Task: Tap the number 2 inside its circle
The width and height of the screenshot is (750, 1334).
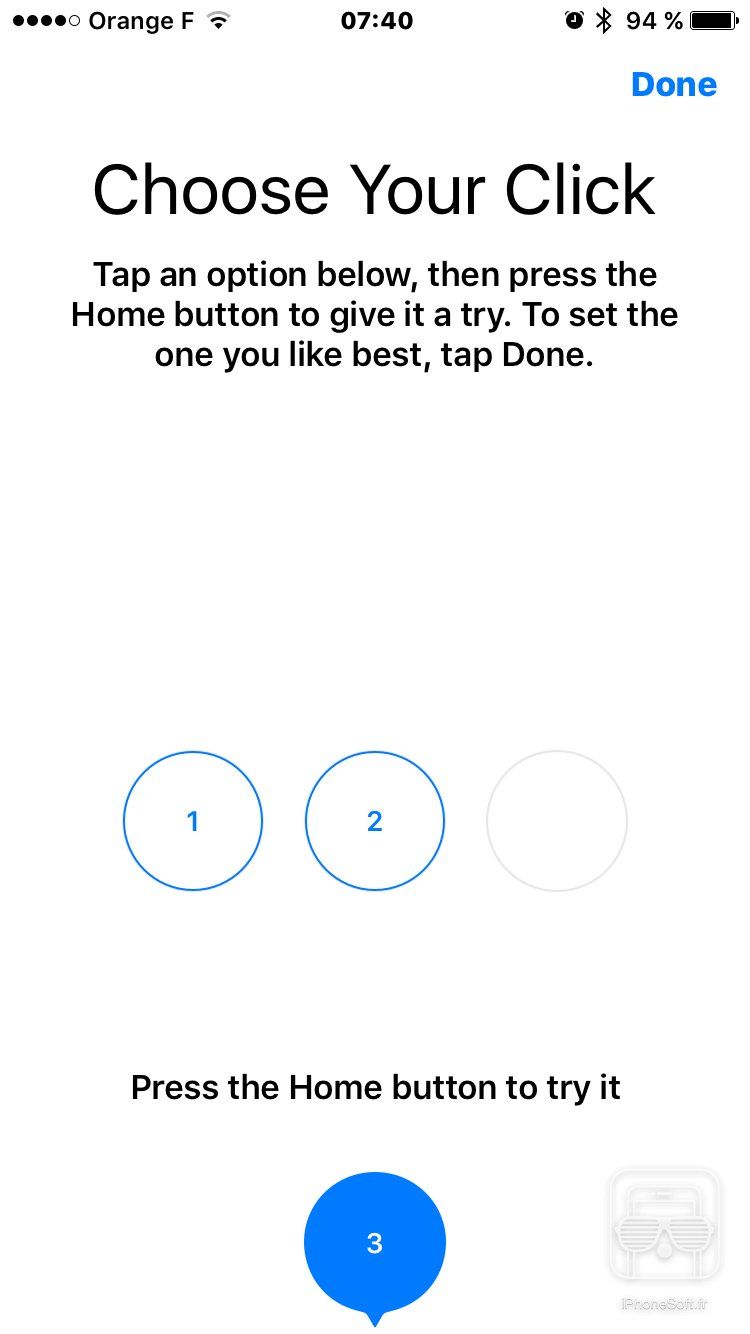Action: (374, 820)
